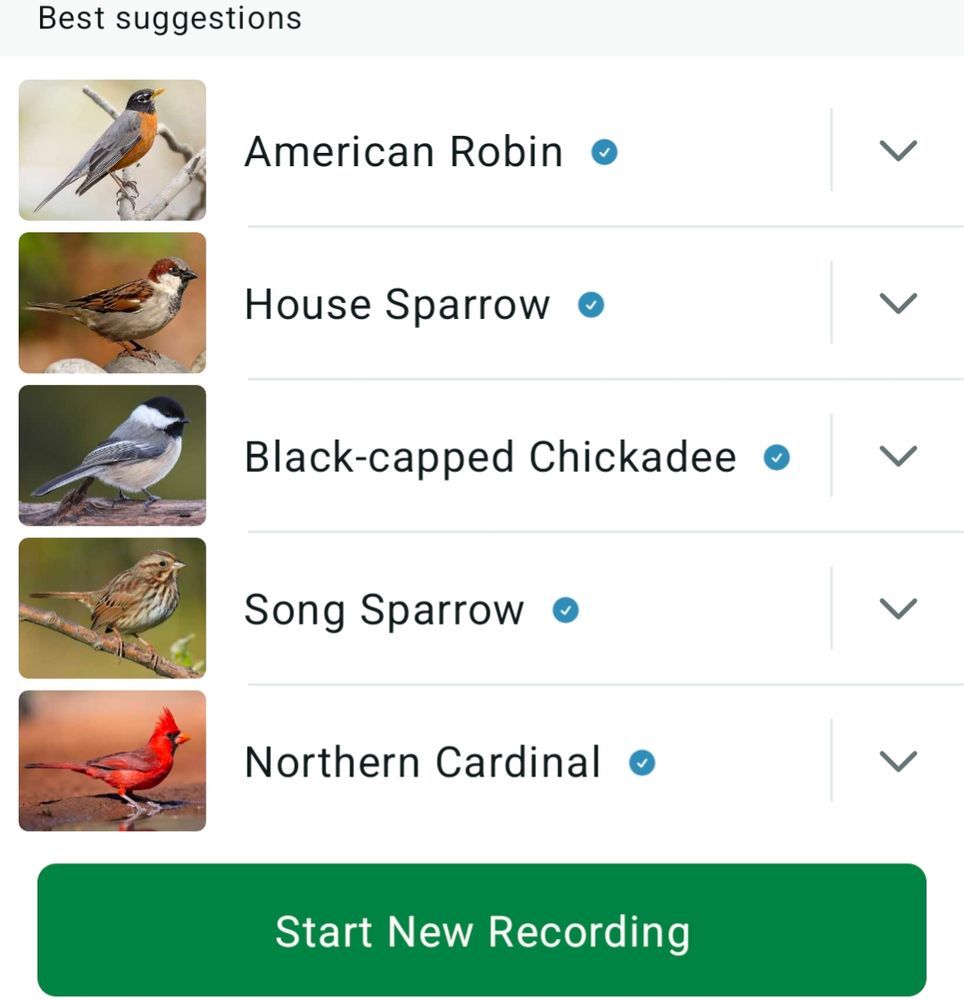
Task: Open the Northern Cardinal photo
Action: tap(112, 761)
